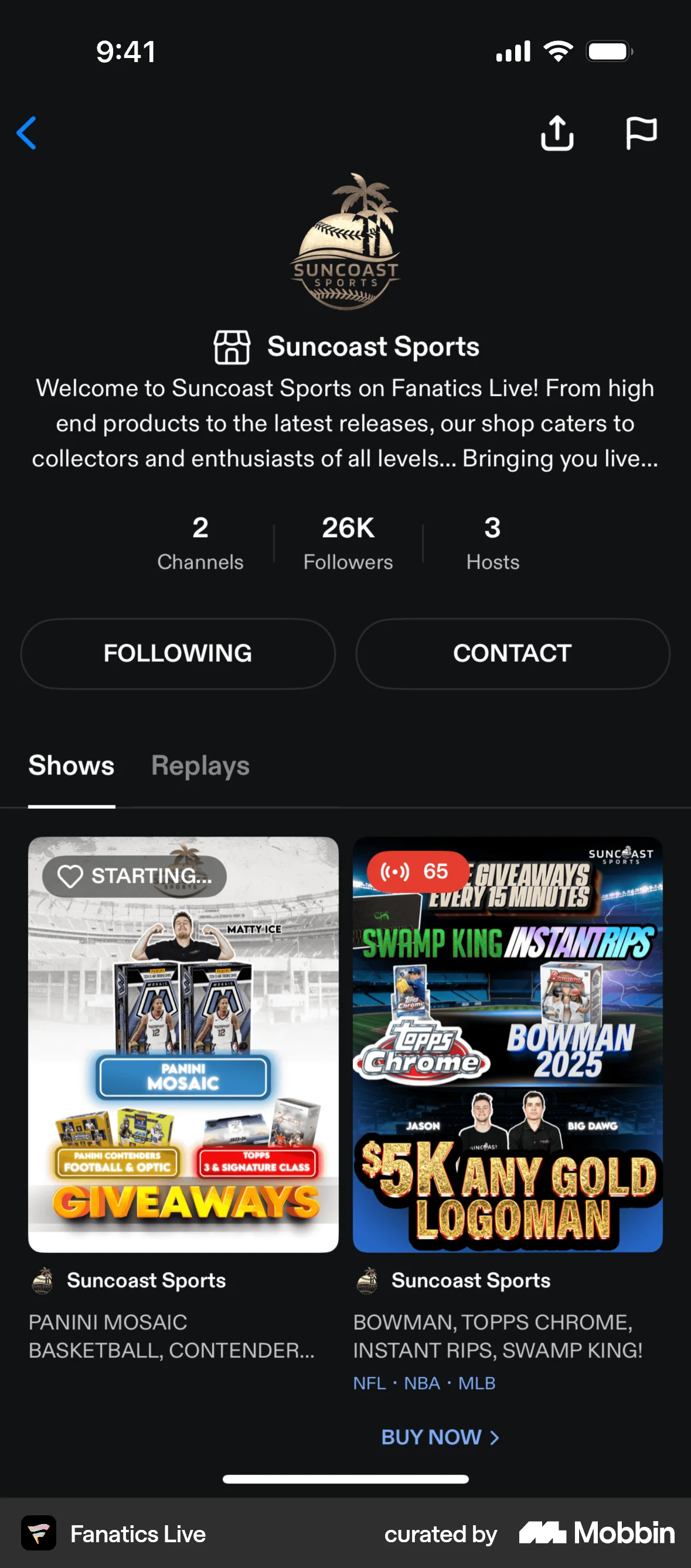Image resolution: width=691 pixels, height=1568 pixels.
Task: Tap the back chevron
Action: point(27,134)
